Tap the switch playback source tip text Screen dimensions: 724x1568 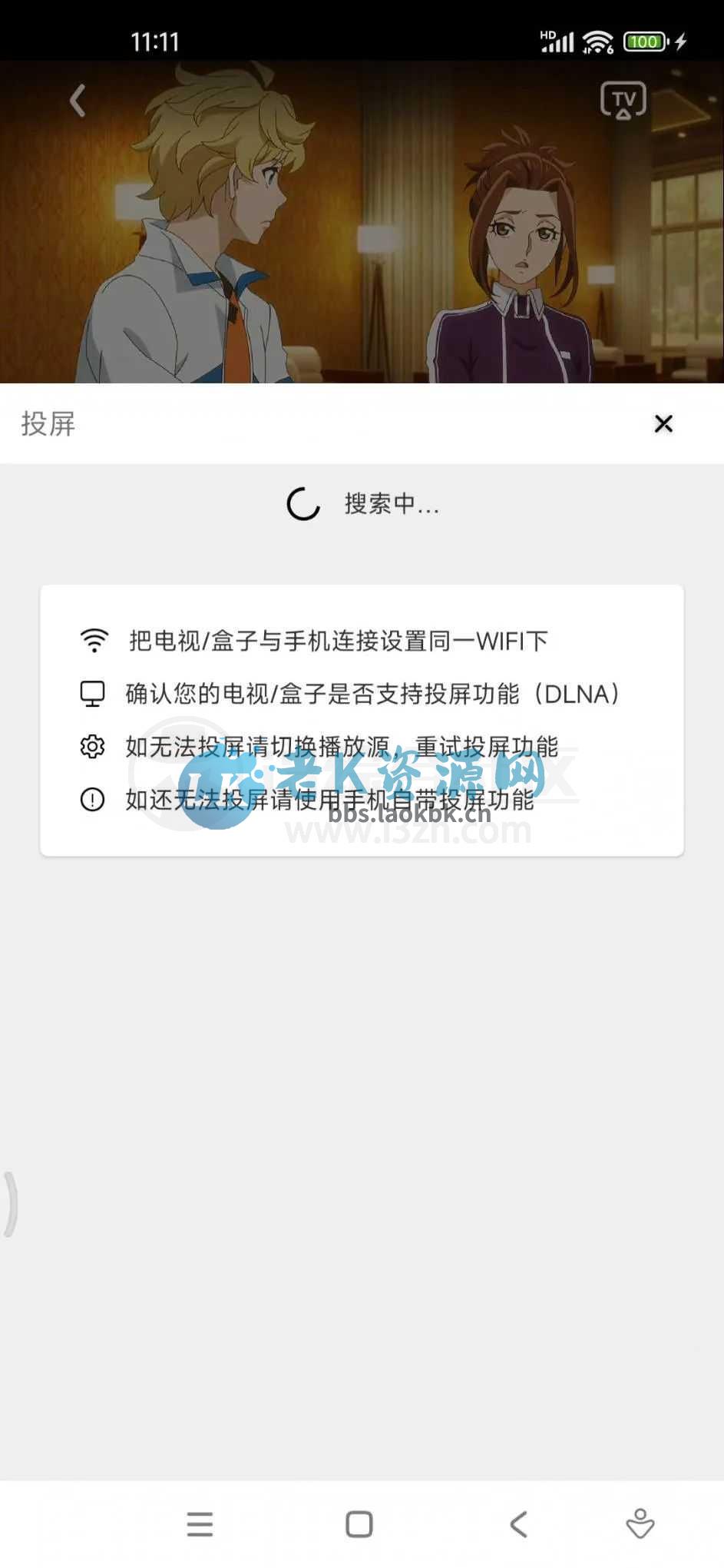[x=340, y=745]
